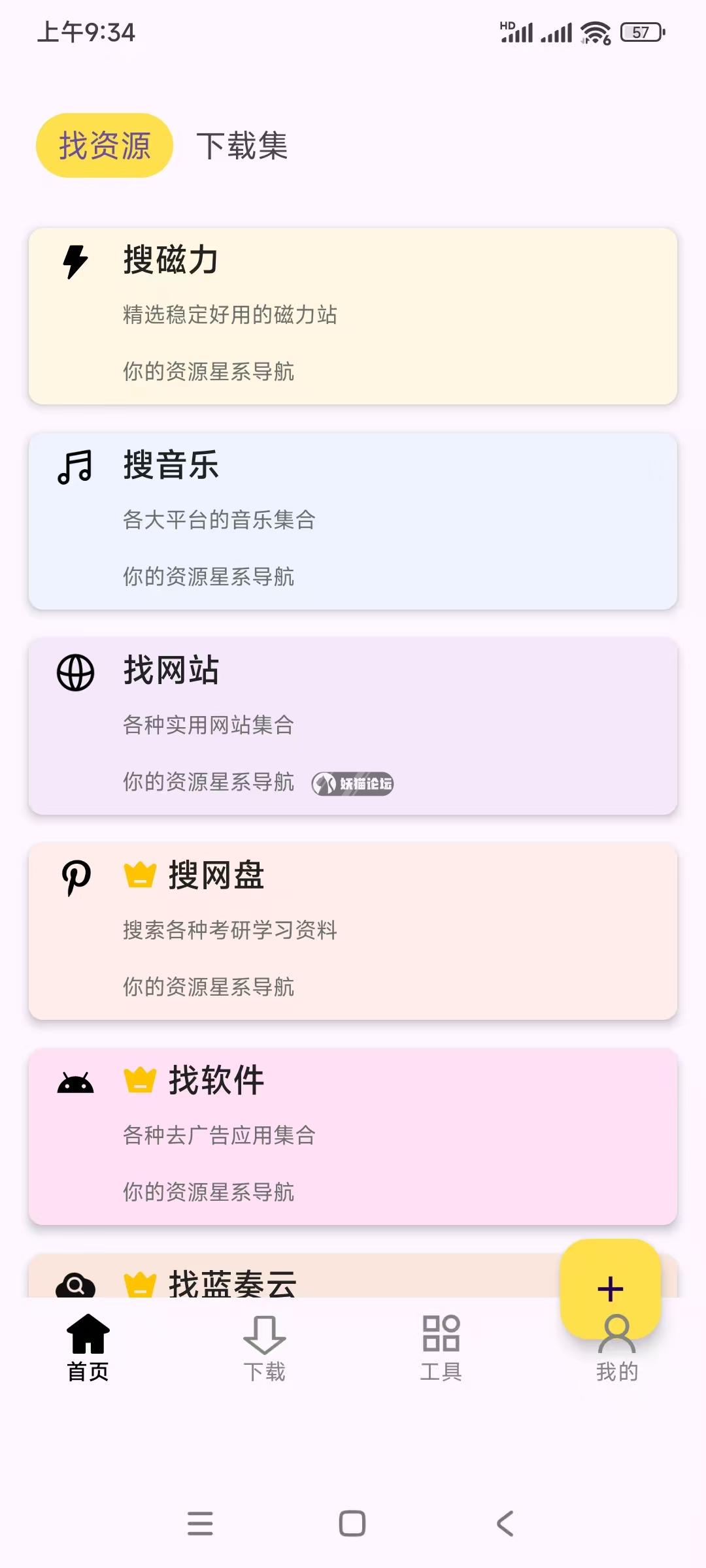706x1568 pixels.
Task: Switch to the 下载集 top tab
Action: pos(242,146)
